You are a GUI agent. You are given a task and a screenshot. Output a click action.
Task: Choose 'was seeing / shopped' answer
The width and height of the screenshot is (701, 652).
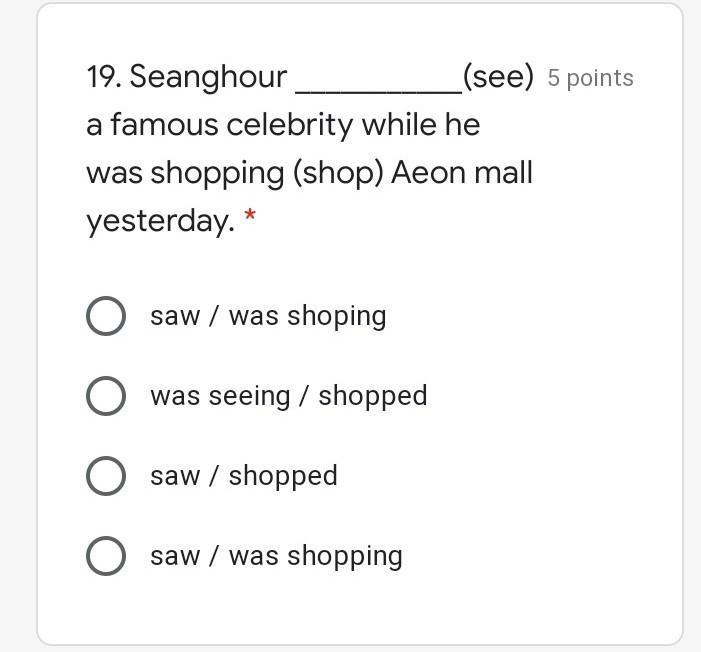[x=106, y=396]
